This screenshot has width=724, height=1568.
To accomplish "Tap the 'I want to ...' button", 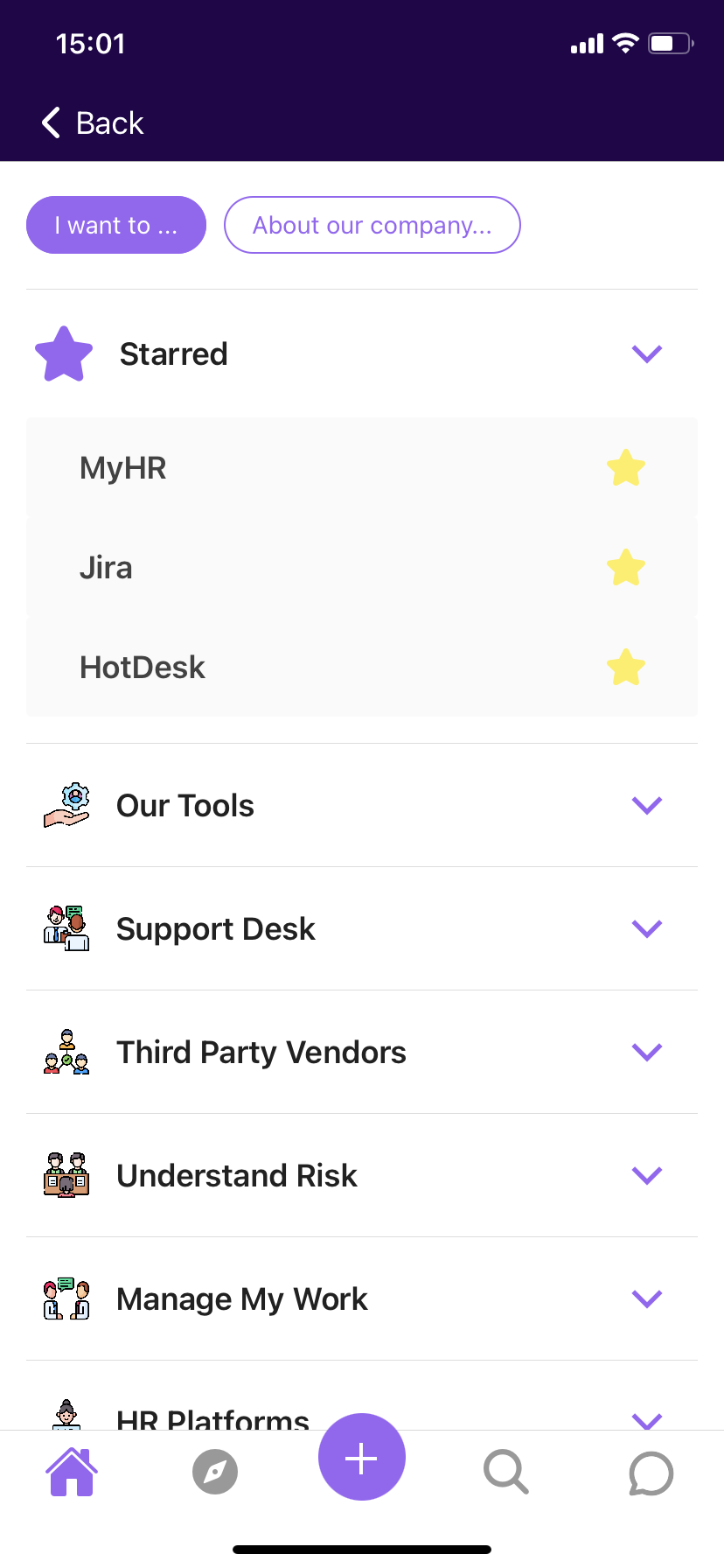I will coord(115,225).
